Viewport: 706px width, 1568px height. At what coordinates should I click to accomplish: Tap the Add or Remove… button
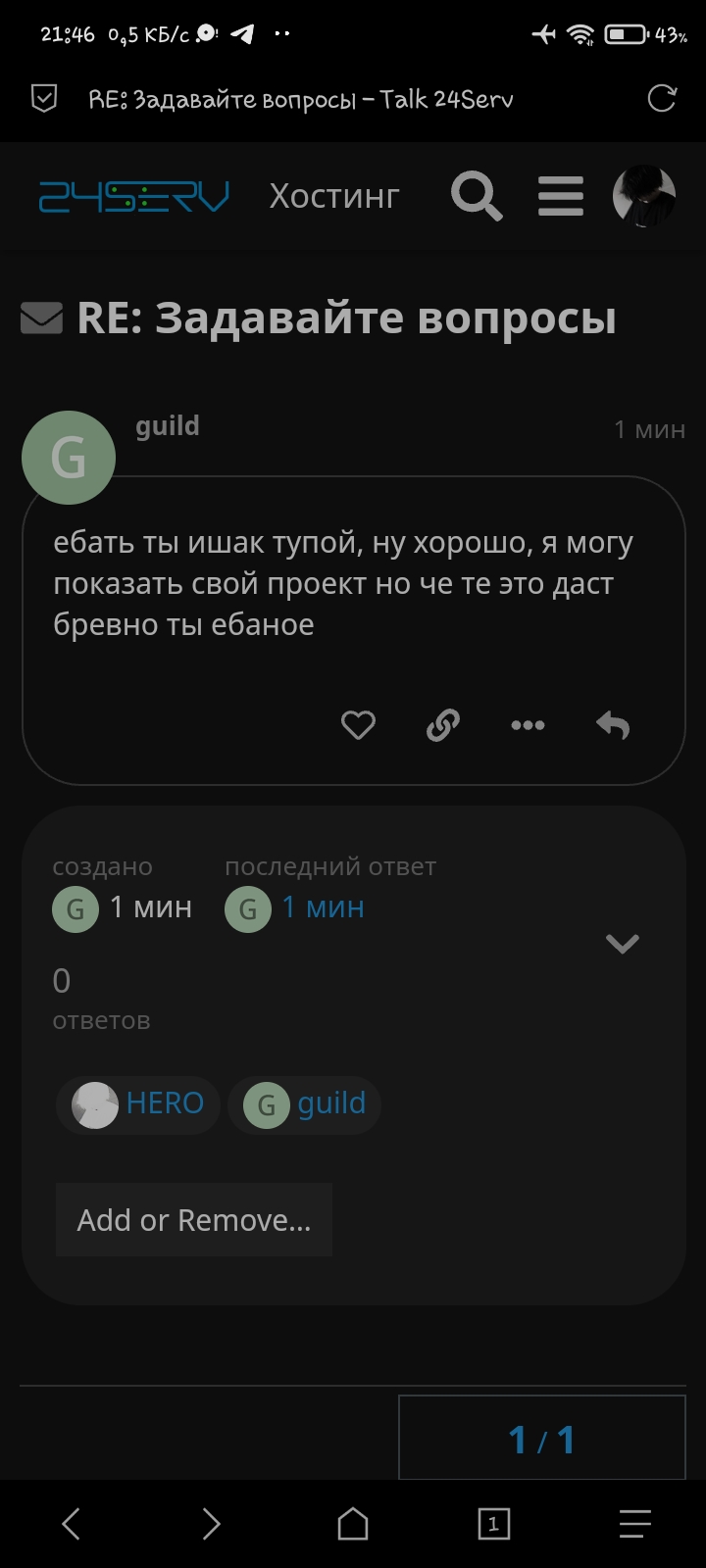tap(194, 1220)
